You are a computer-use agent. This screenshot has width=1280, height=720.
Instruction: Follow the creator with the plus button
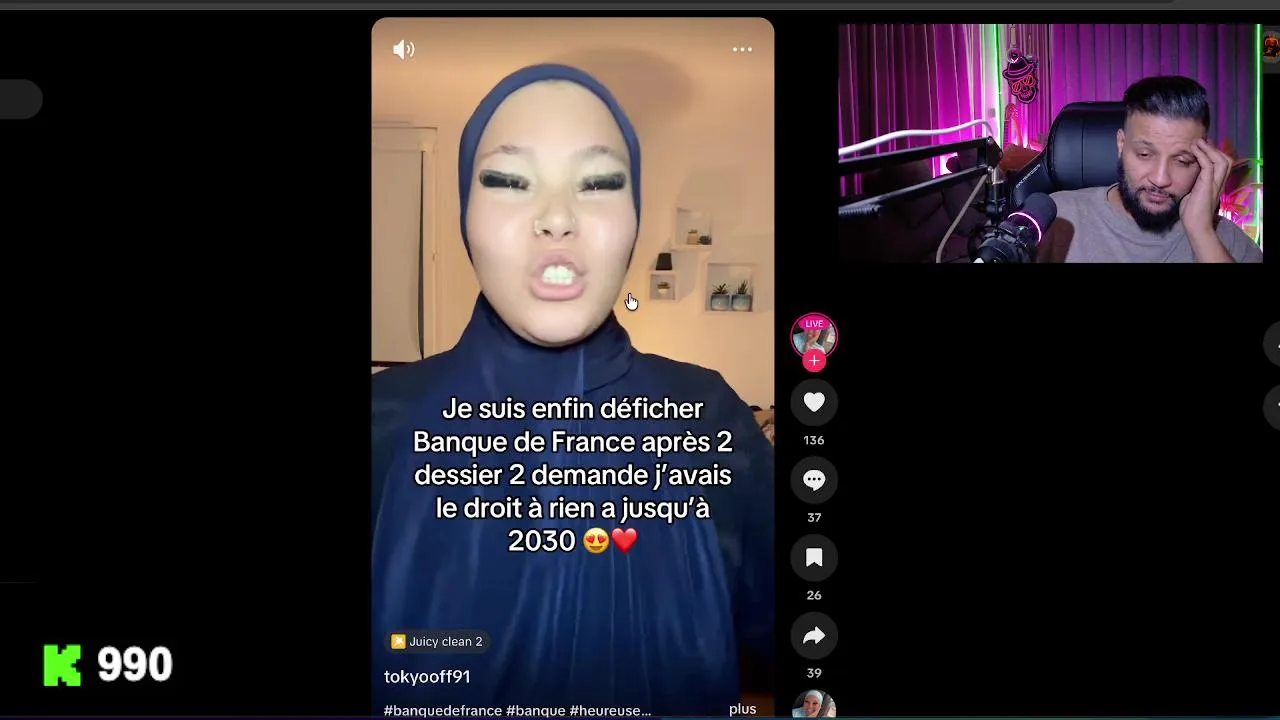(814, 361)
